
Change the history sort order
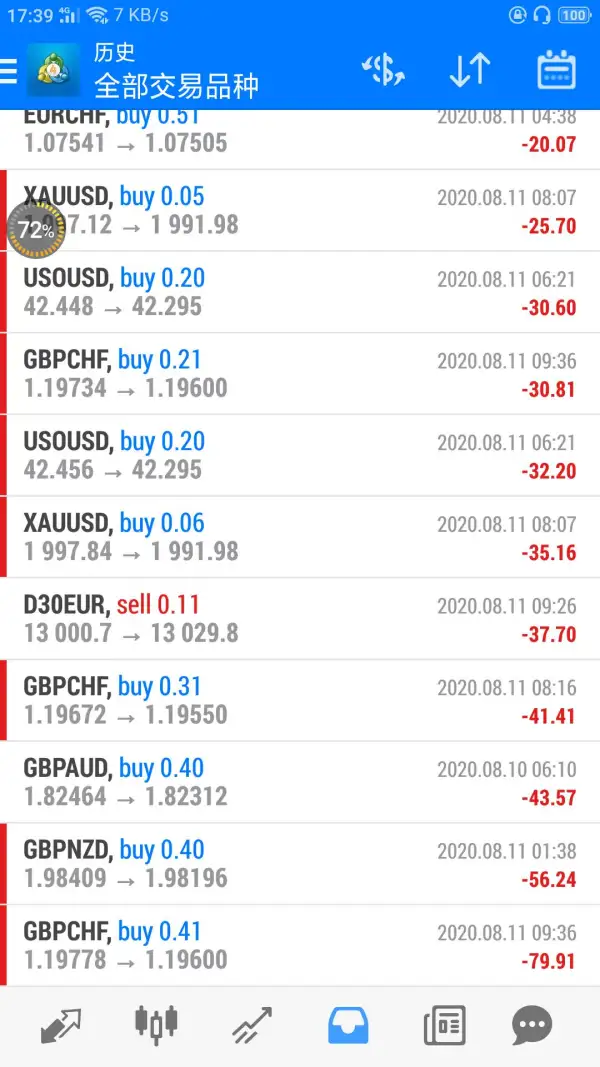(x=469, y=71)
